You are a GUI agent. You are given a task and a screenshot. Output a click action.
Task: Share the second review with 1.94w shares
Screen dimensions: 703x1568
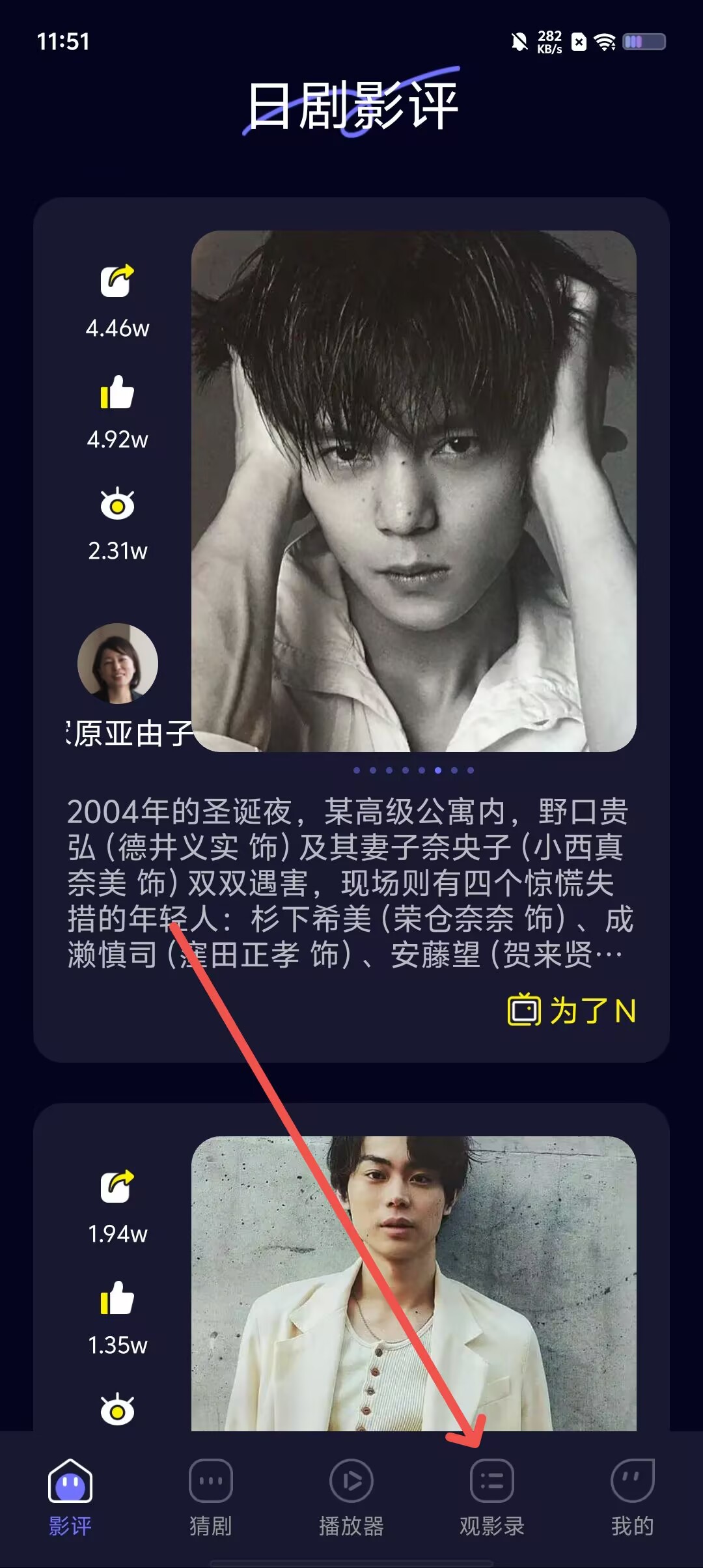click(x=117, y=1186)
